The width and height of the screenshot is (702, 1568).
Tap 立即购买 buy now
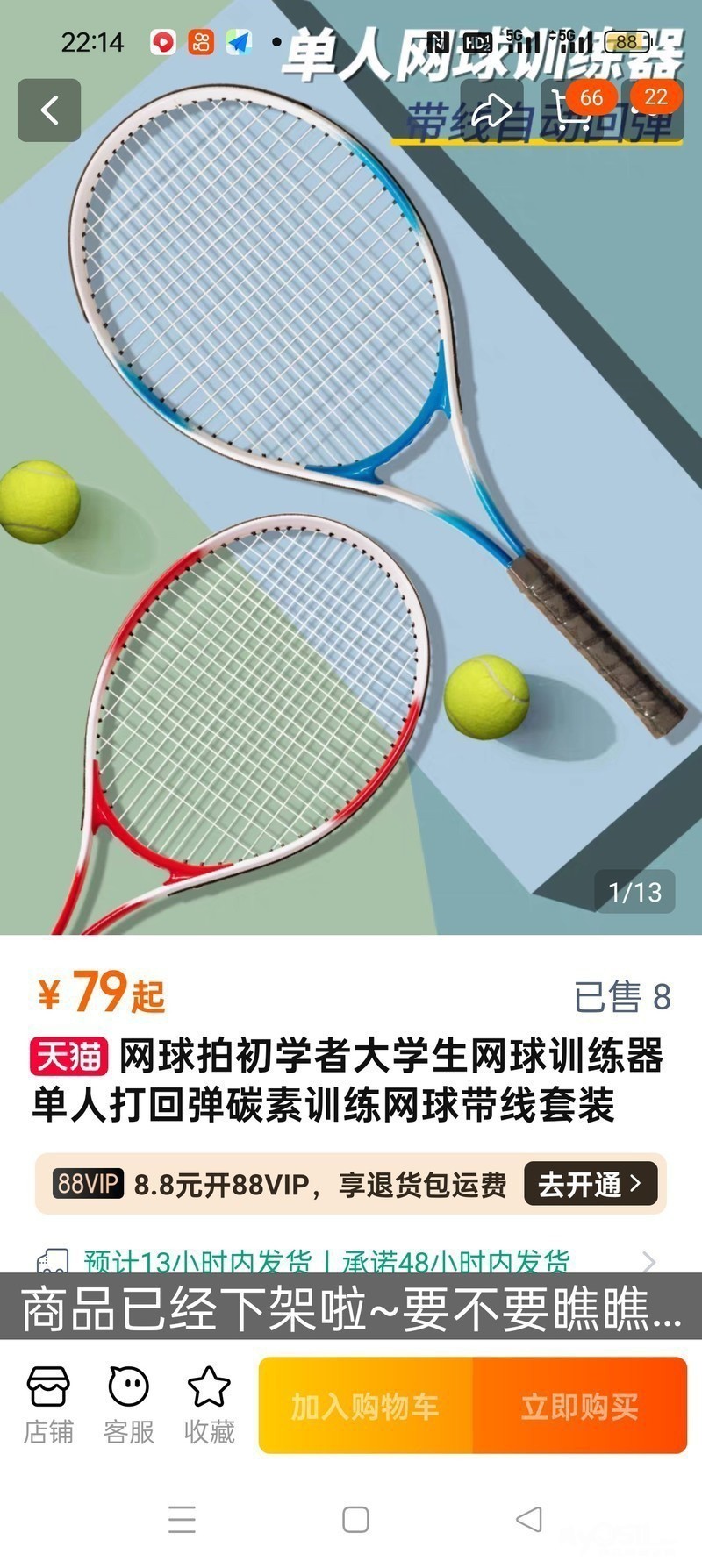pyautogui.click(x=580, y=1405)
